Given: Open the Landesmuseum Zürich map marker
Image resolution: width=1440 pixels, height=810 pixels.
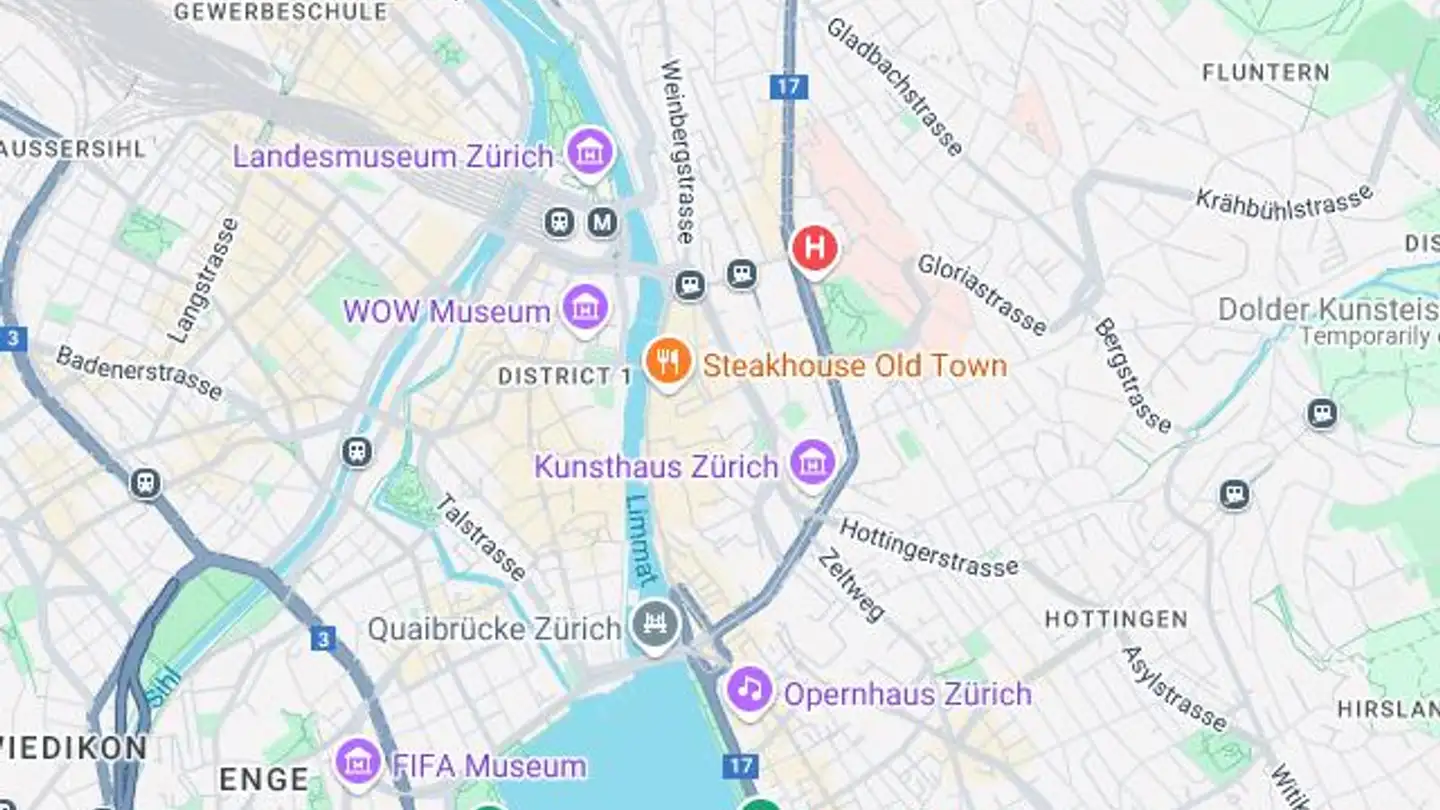Looking at the screenshot, I should click(589, 153).
